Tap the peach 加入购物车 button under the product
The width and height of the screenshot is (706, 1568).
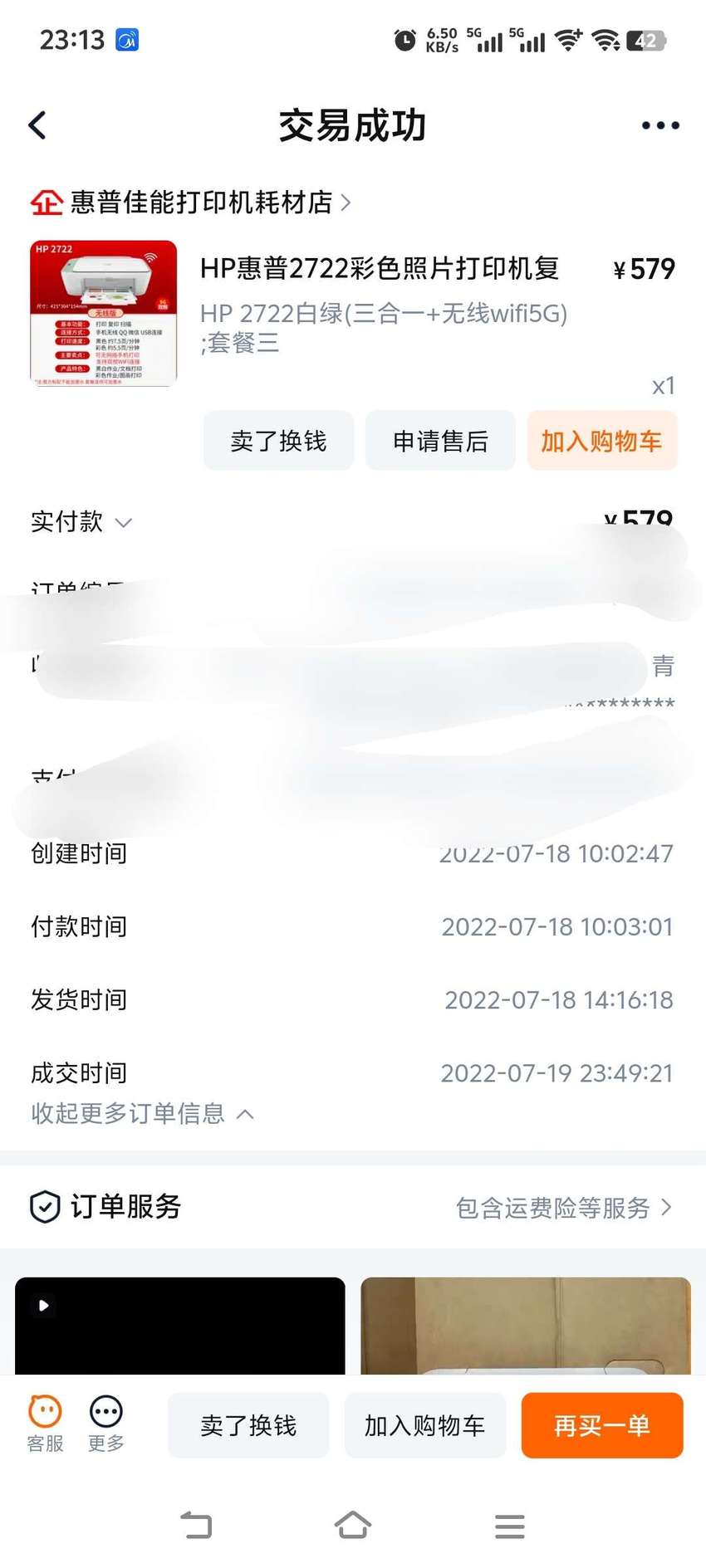602,441
